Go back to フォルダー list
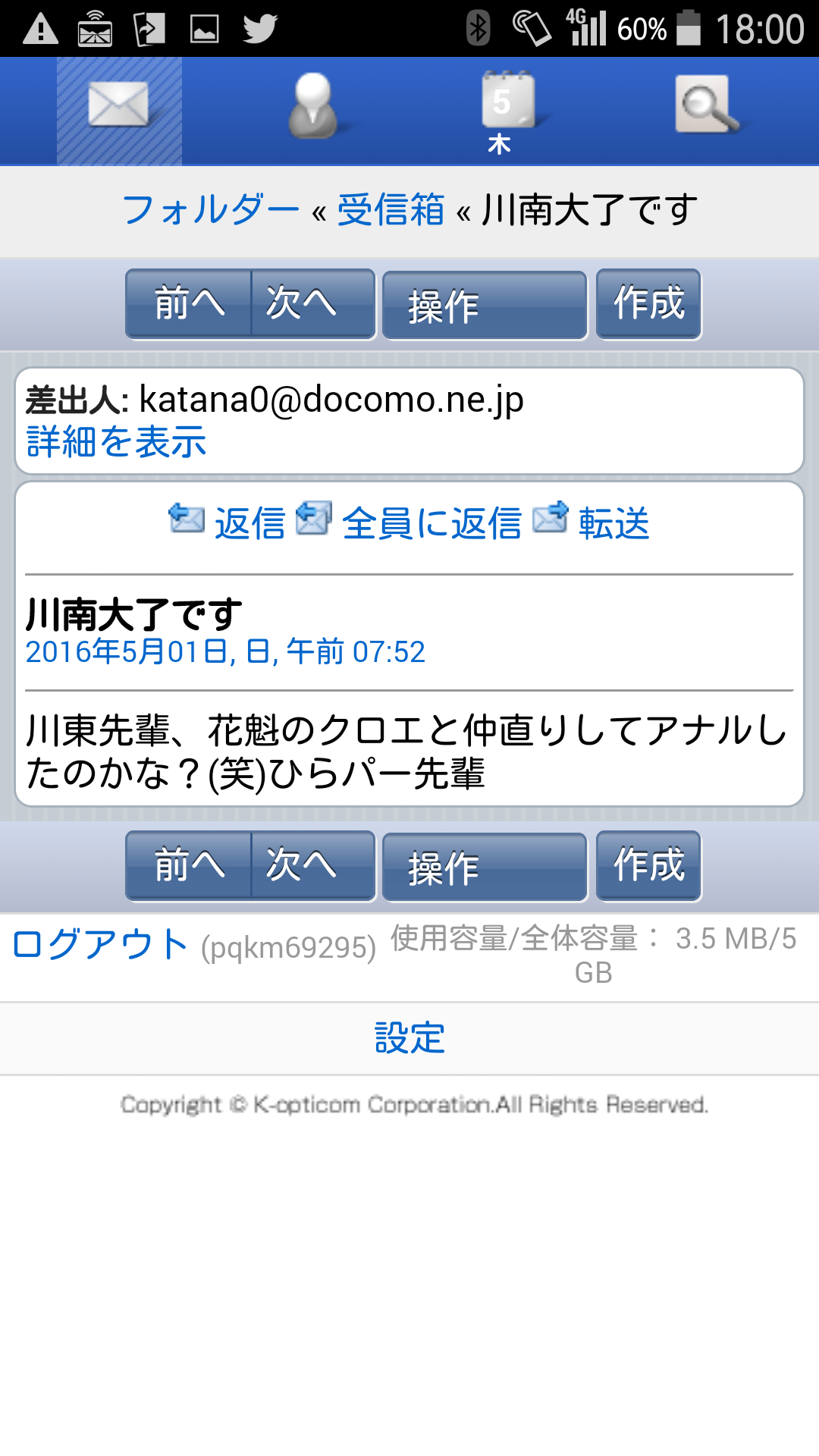819x1456 pixels. (210, 210)
